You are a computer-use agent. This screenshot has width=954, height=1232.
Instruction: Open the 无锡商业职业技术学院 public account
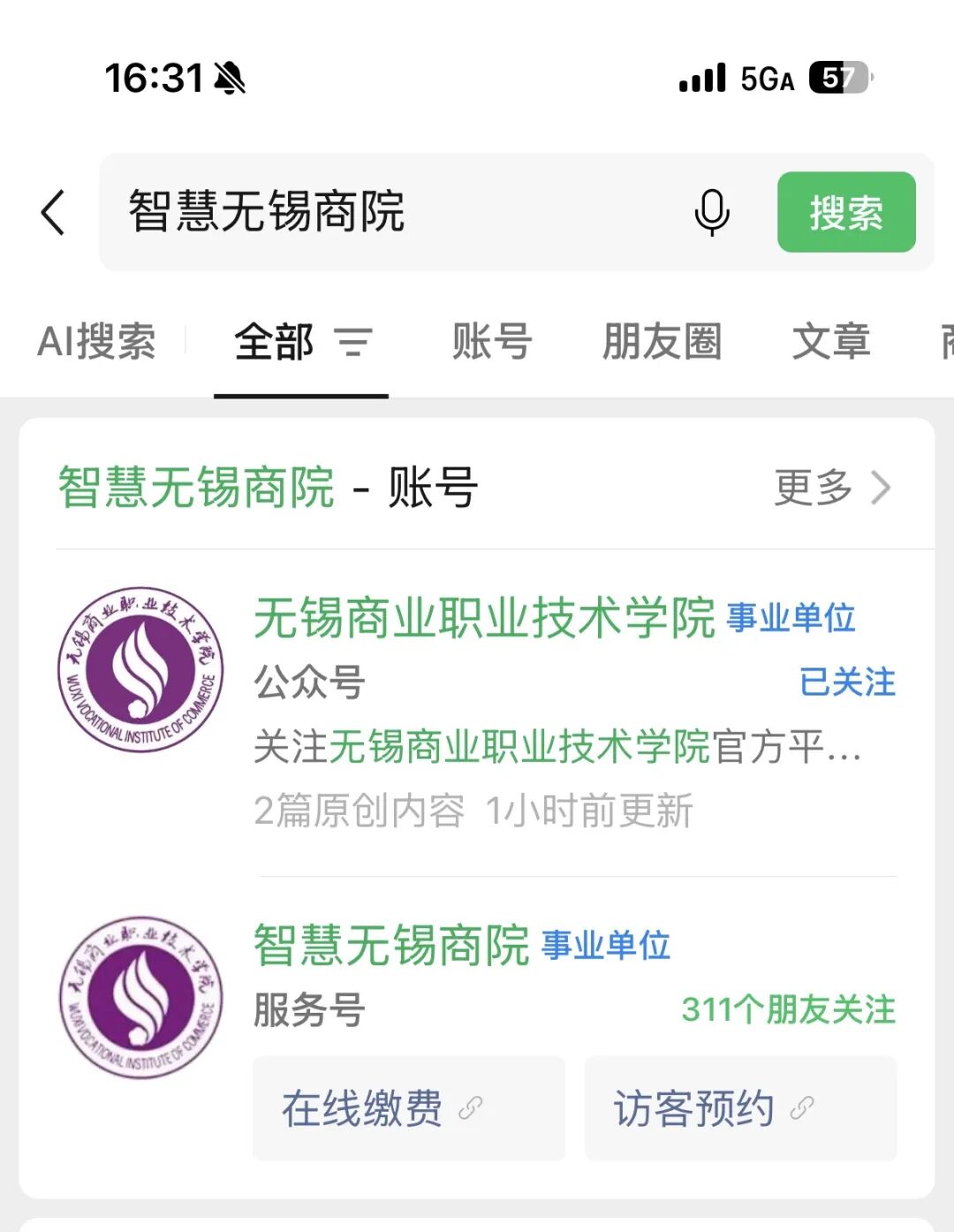tap(484, 618)
